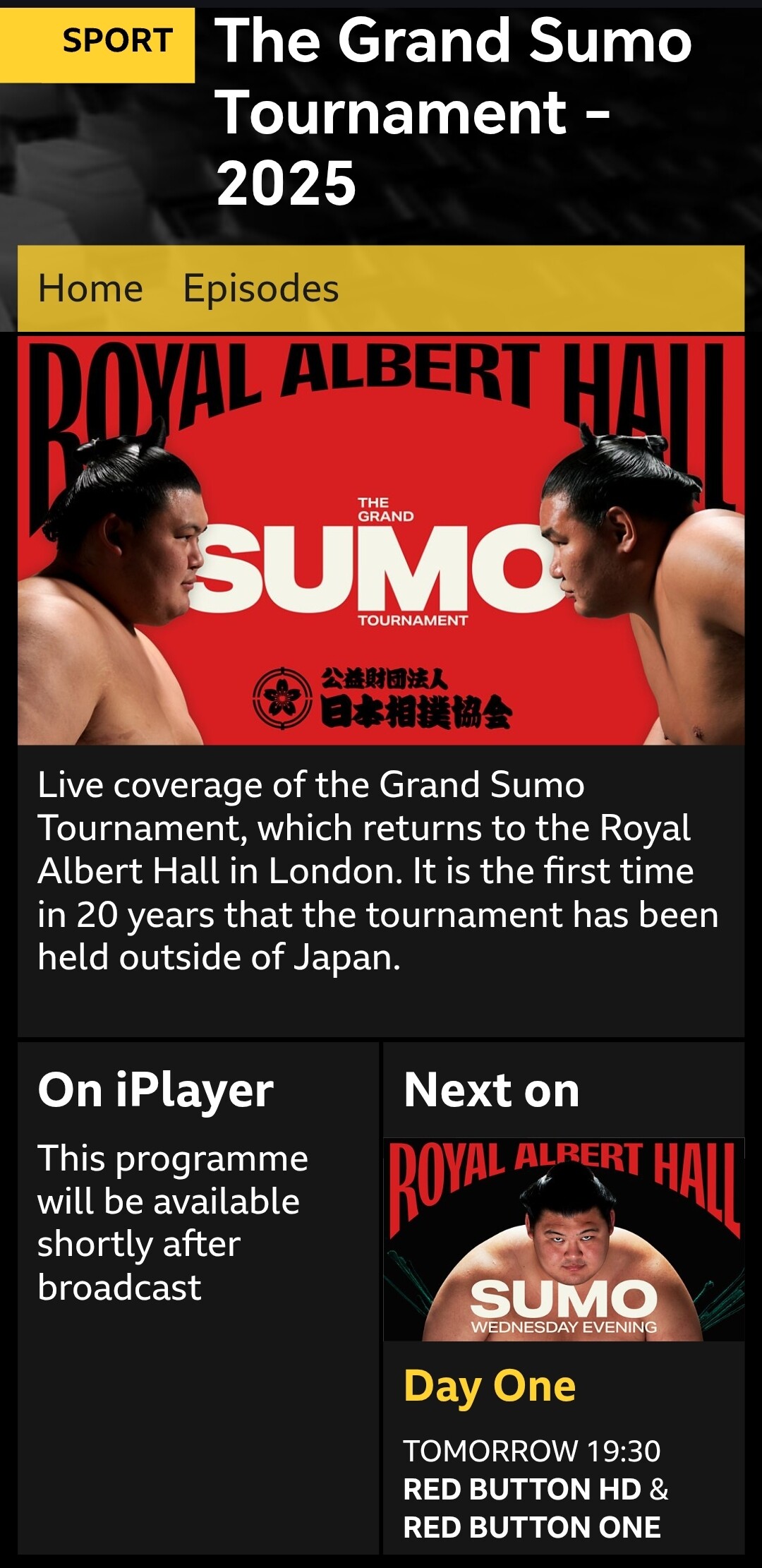Screen dimensions: 762x1568
Task: Switch to the Episodes tab
Action: (261, 289)
